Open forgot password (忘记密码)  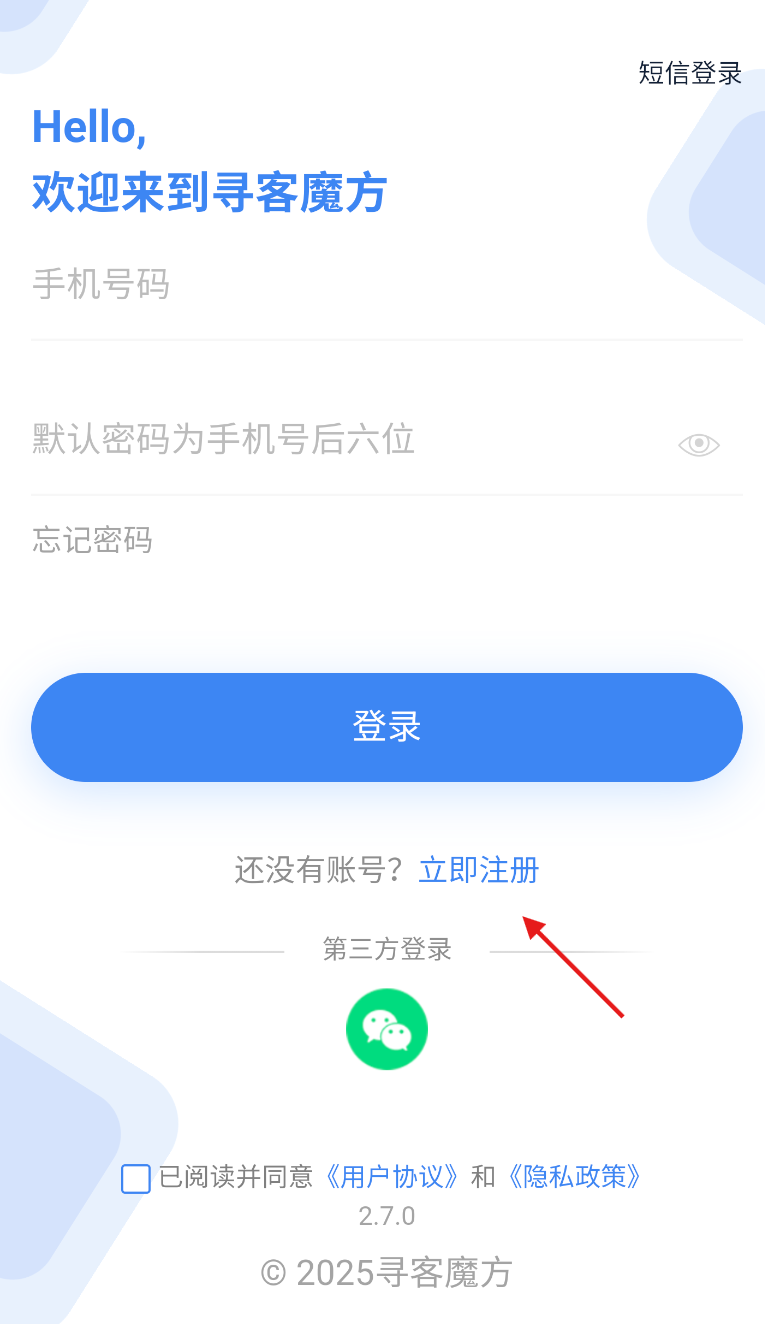coord(92,541)
